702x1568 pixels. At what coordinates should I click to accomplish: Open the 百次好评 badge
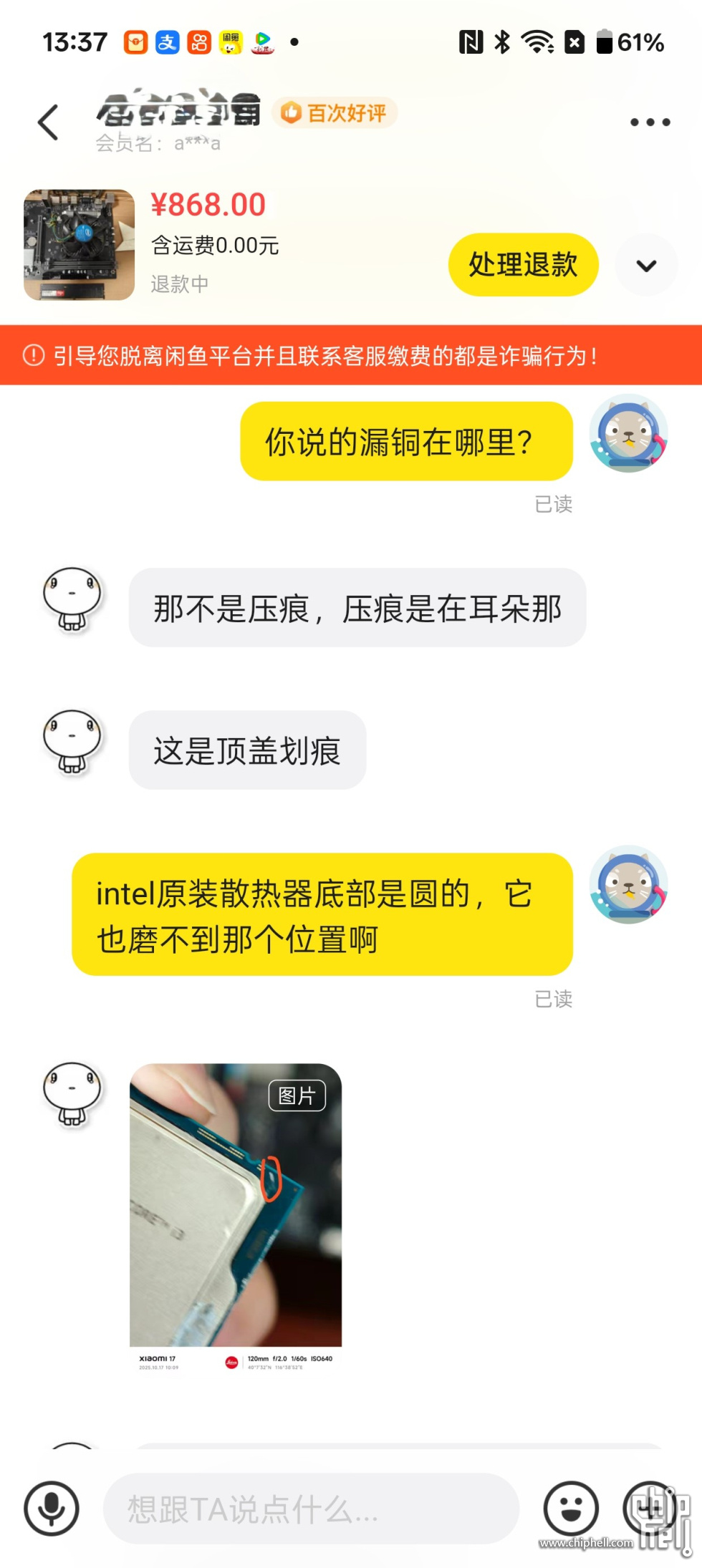coord(335,112)
